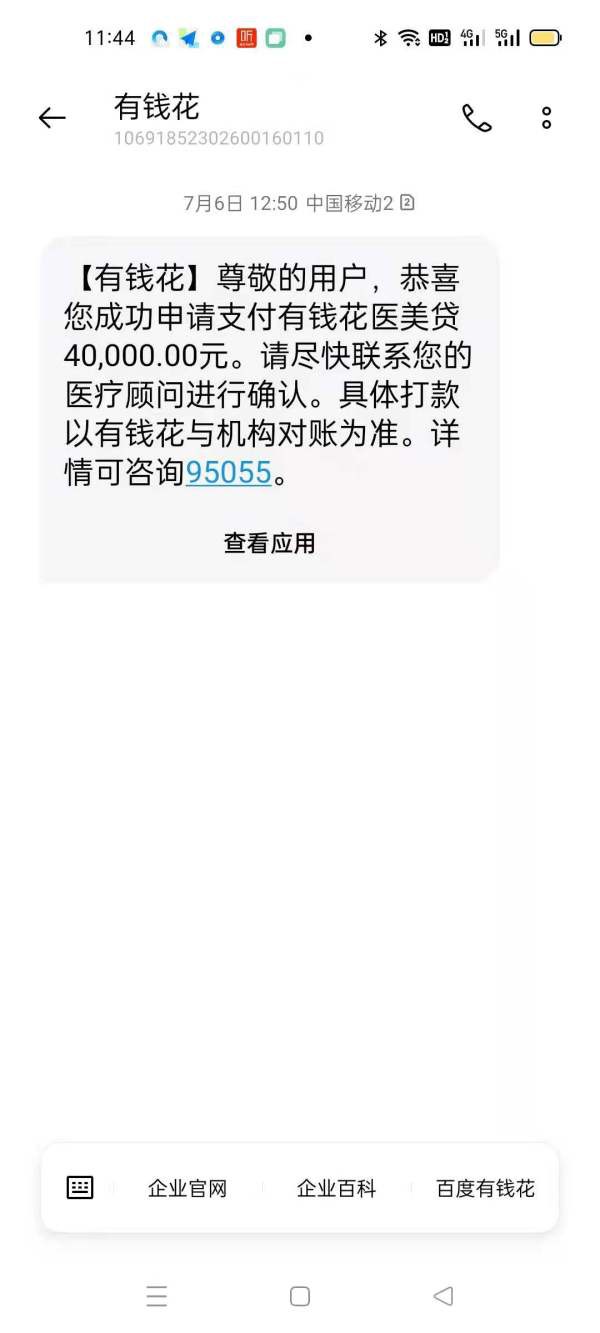Open the 百度有钱花 menu

tap(485, 1188)
